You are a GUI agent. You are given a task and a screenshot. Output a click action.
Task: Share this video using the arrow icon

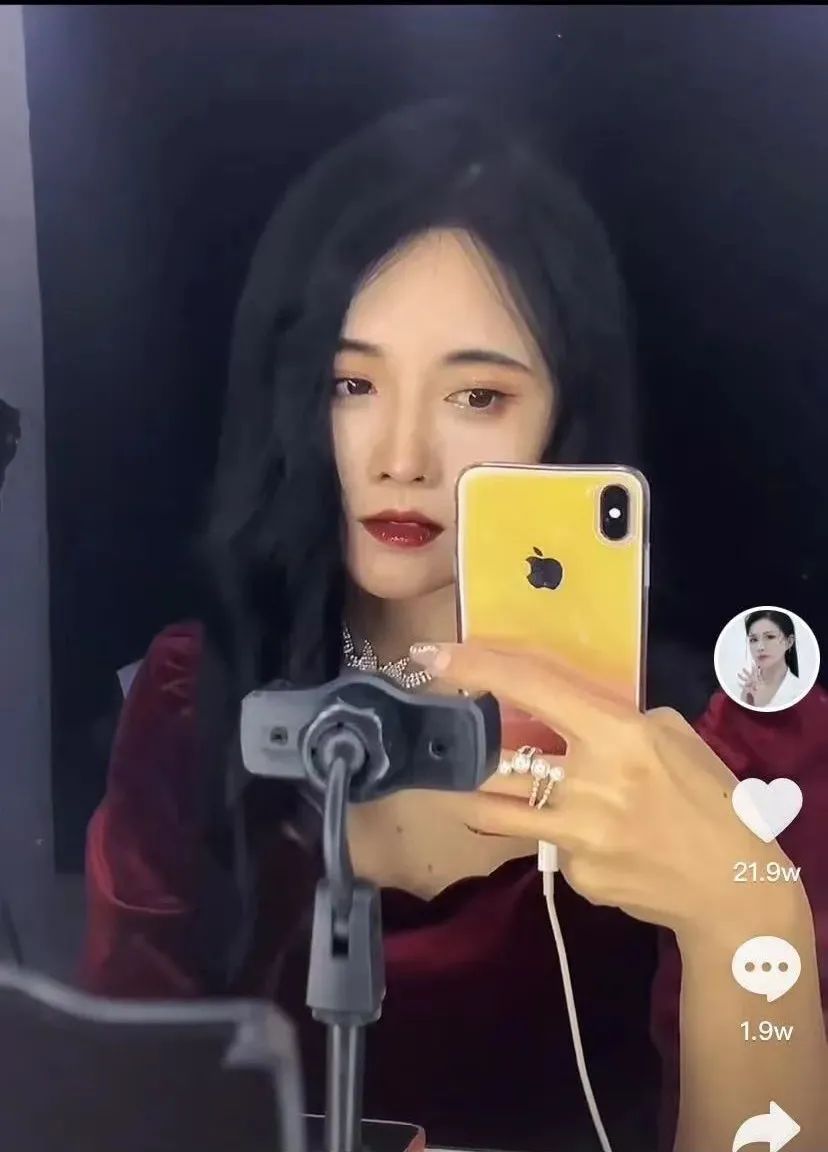coord(766,1127)
